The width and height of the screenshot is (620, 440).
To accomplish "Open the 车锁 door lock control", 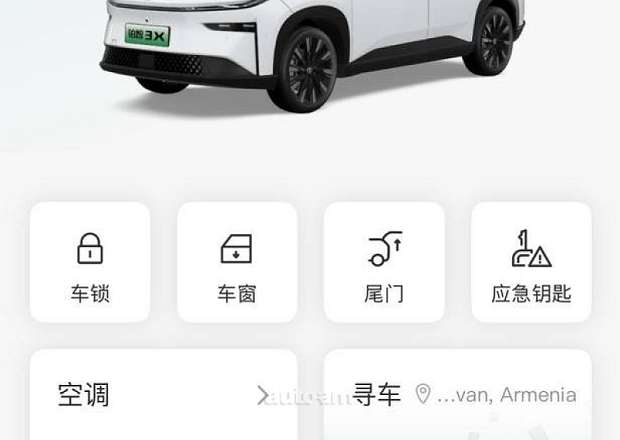I will coord(90,262).
